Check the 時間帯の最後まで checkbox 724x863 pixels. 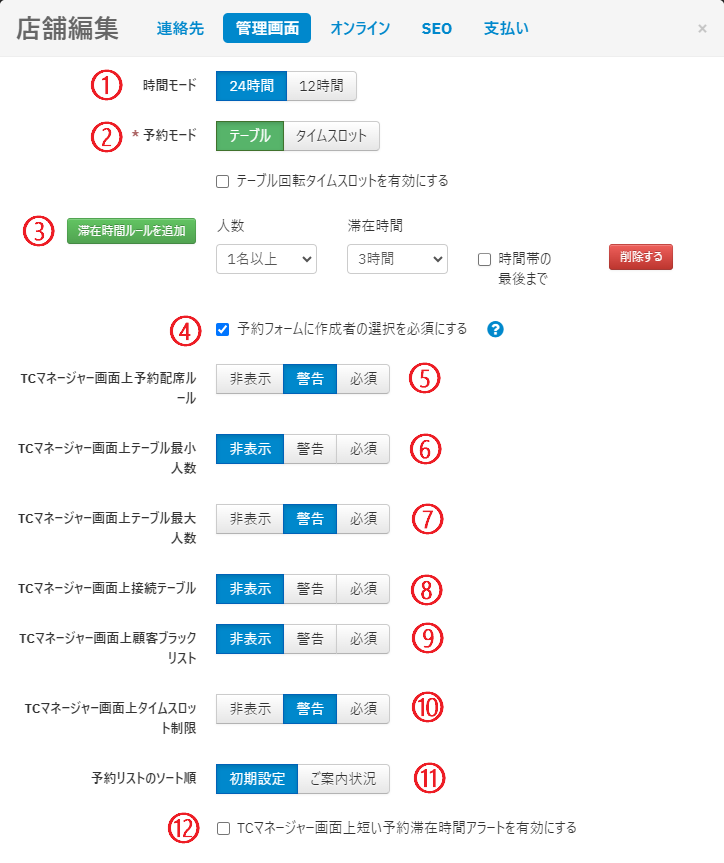coord(484,259)
